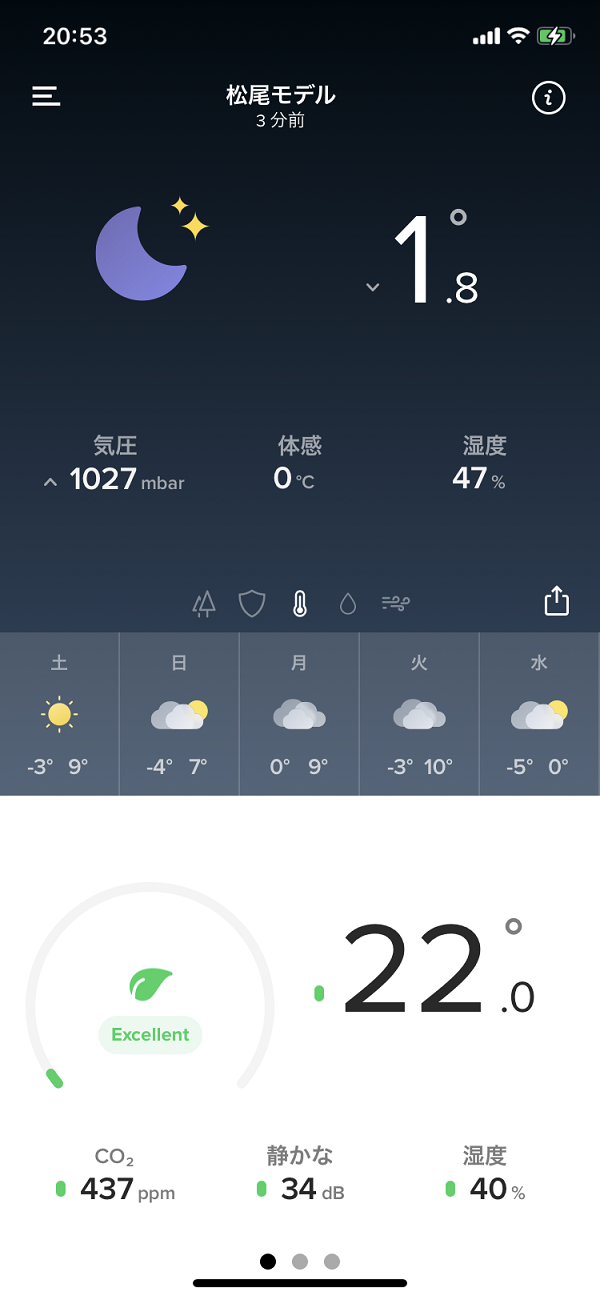Image resolution: width=600 pixels, height=1300 pixels.
Task: Share the weather station data
Action: [556, 601]
